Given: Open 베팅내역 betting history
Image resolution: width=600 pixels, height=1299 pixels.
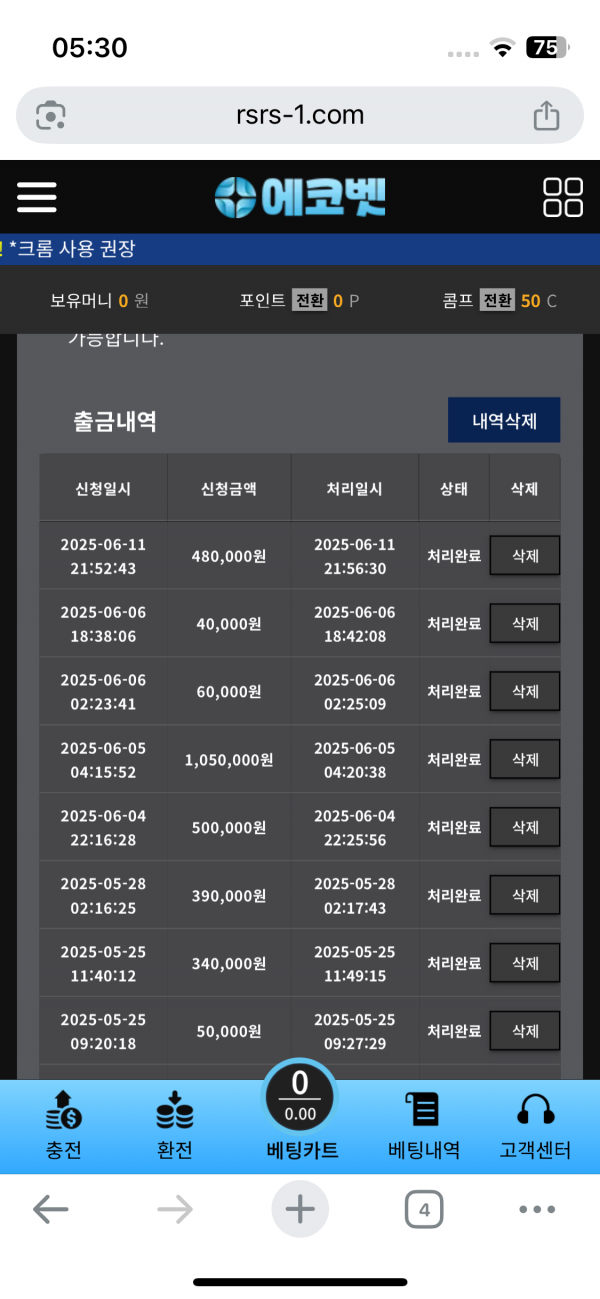Looking at the screenshot, I should click(424, 1125).
